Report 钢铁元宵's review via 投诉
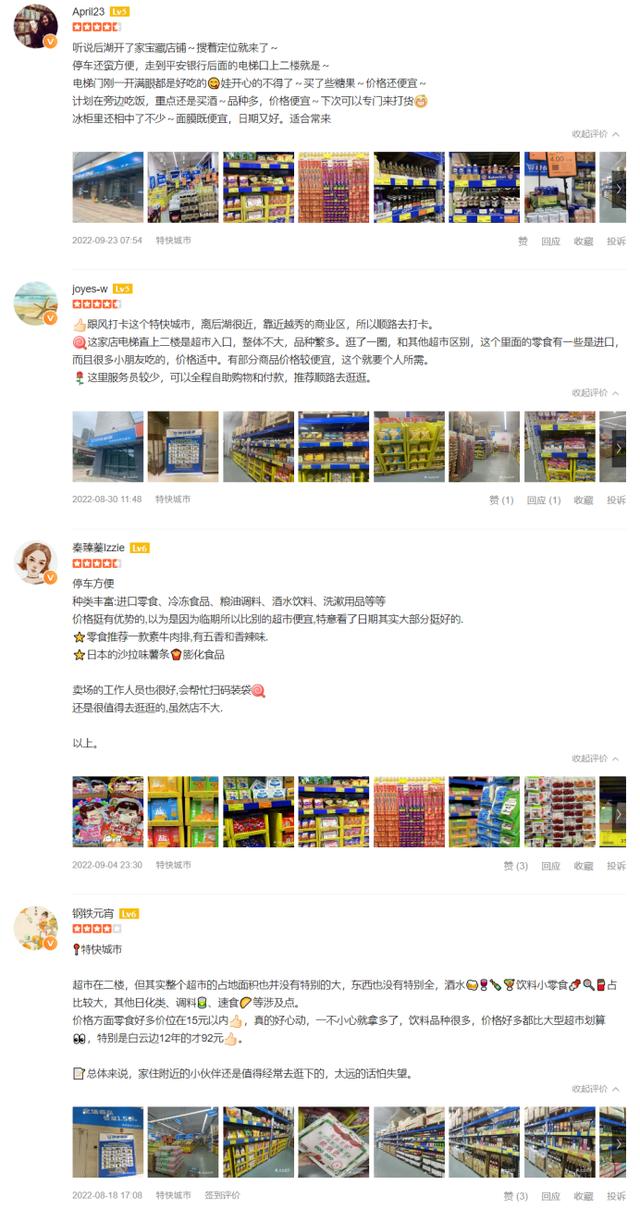Viewport: 640px width, 1222px height. tap(616, 1196)
